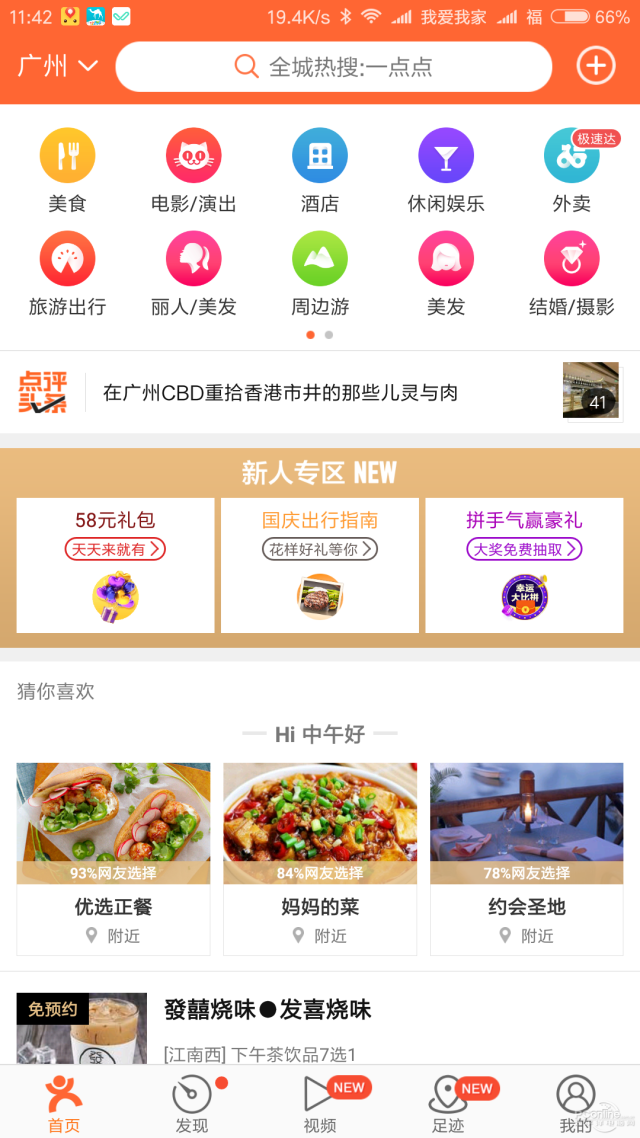Claim the 58元礼包 offer

116,565
